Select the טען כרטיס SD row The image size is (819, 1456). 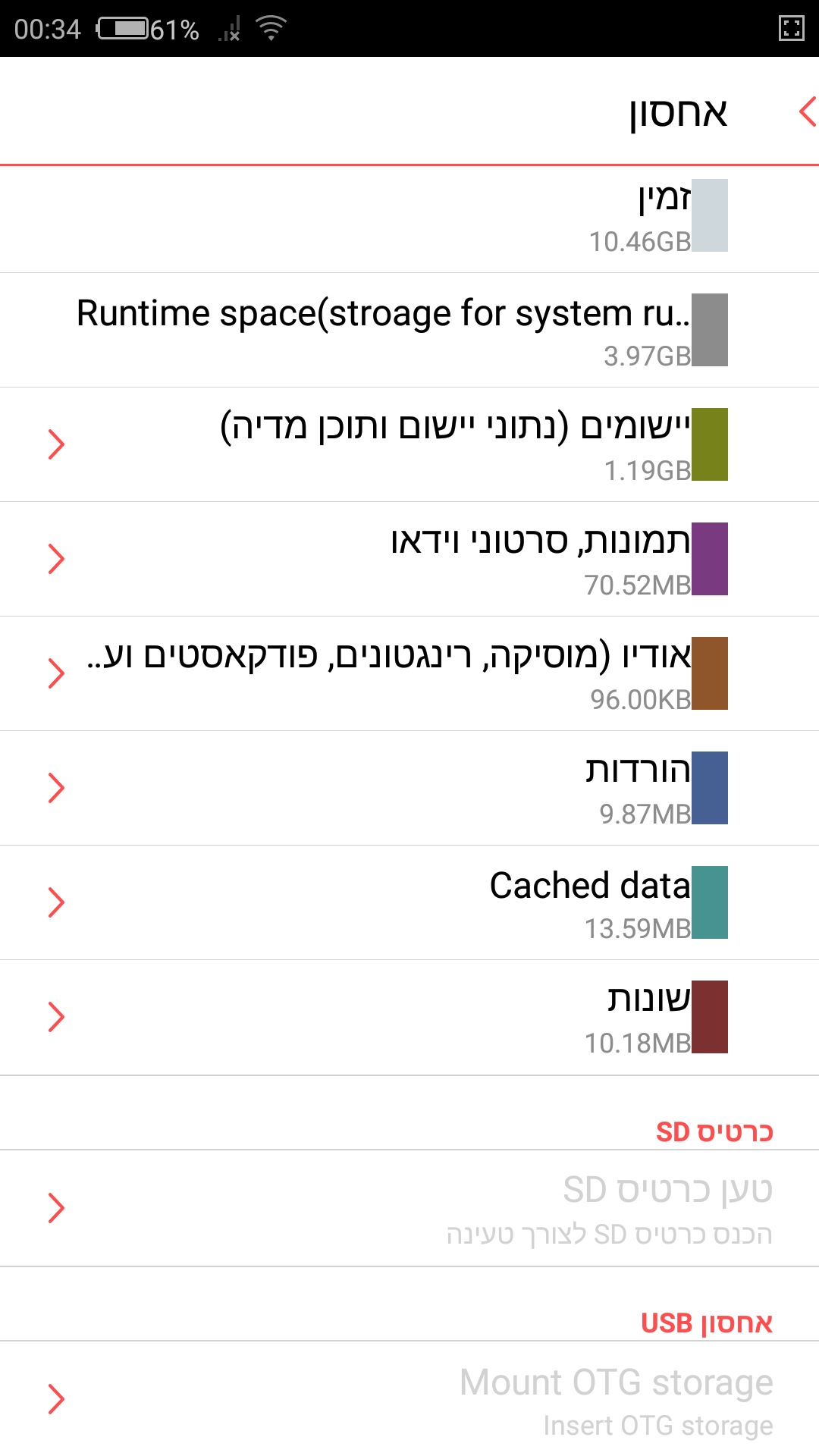[409, 1208]
